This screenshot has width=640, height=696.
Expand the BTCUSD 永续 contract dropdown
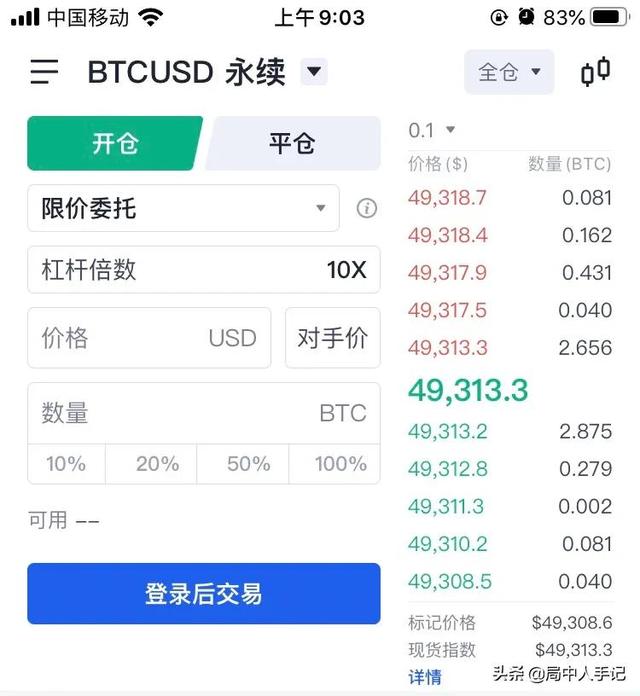pyautogui.click(x=314, y=72)
